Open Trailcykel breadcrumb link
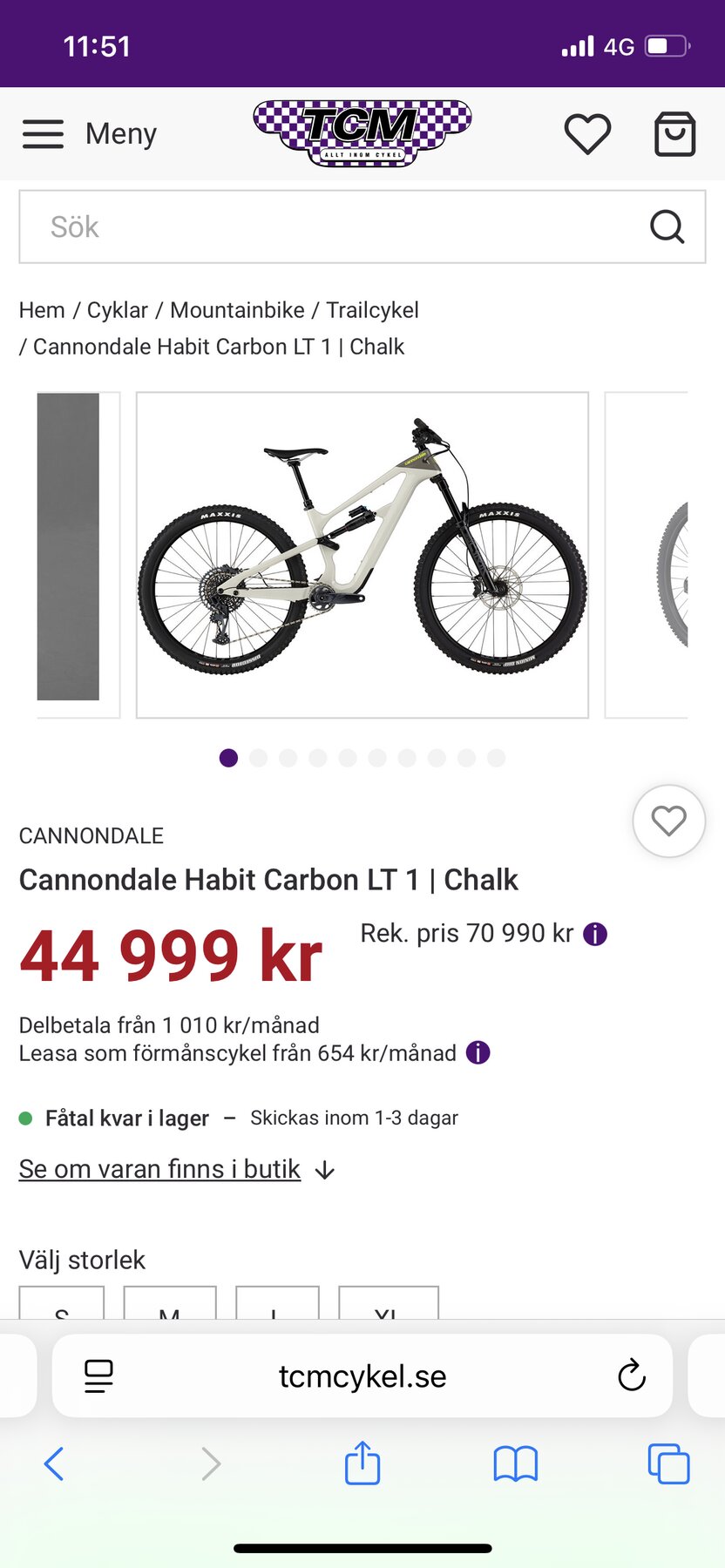 pyautogui.click(x=372, y=310)
